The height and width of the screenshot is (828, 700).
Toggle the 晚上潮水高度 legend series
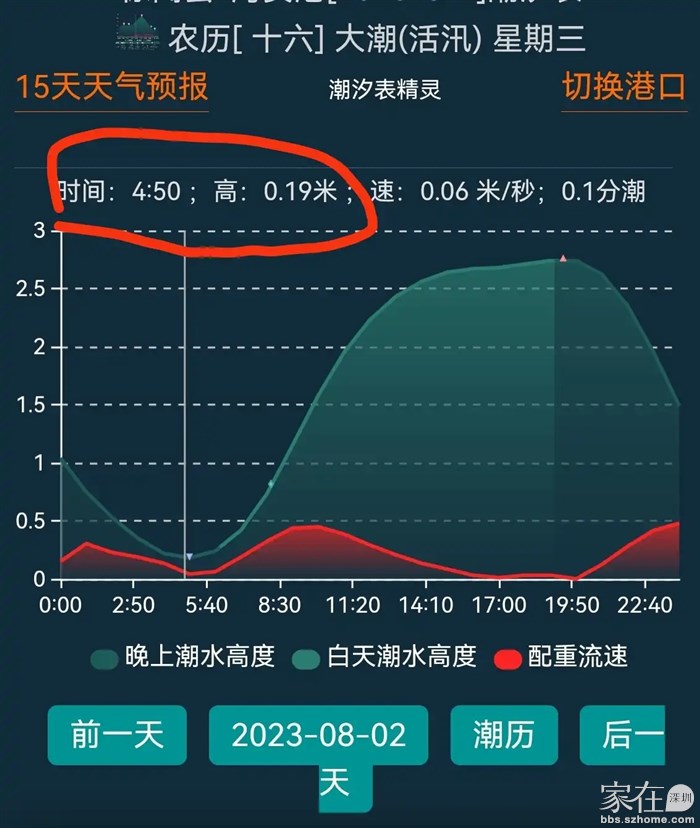pyautogui.click(x=182, y=657)
